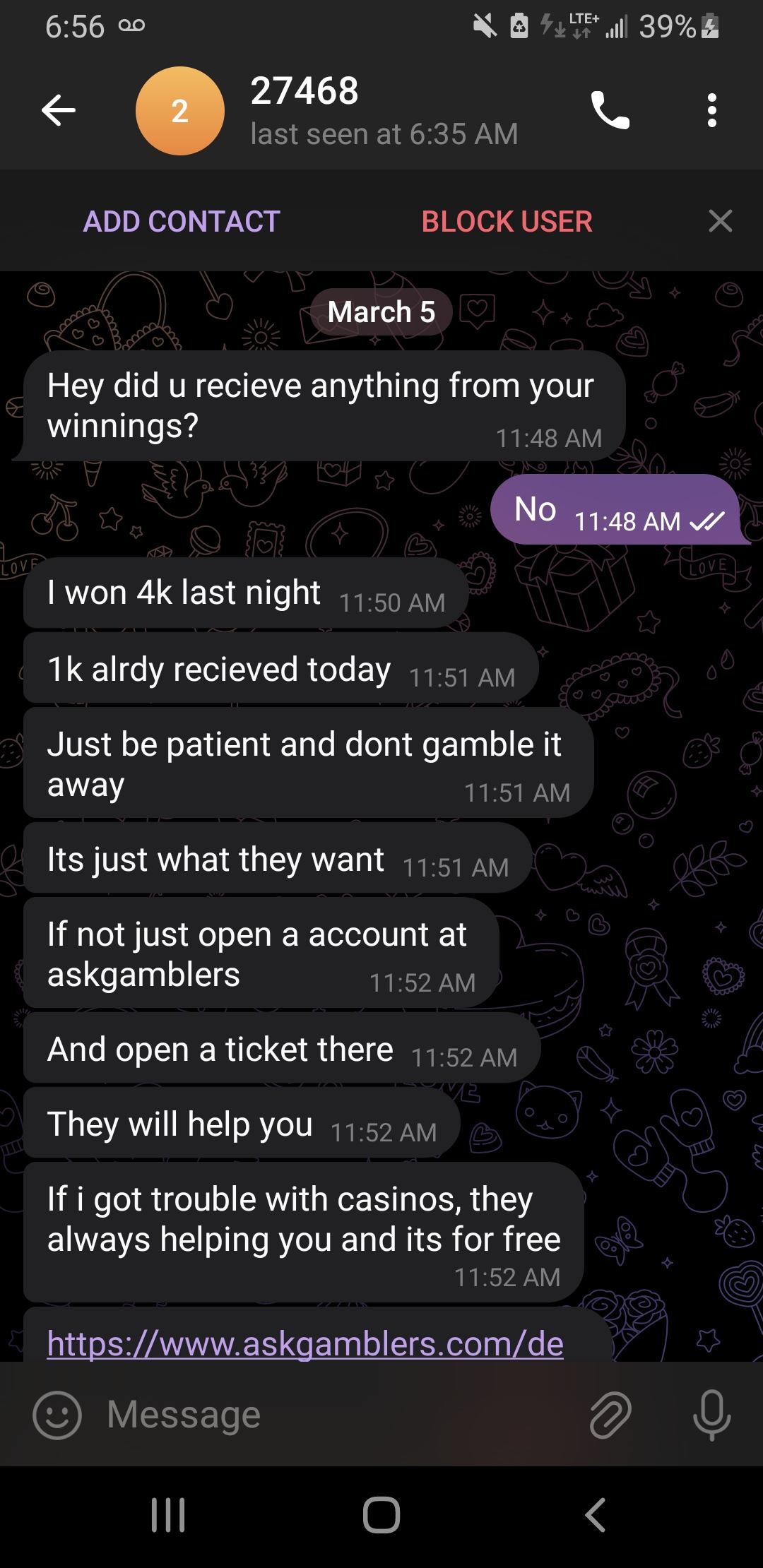Attach a file with the paperclip
Viewport: 763px width, 1568px height.
(610, 1415)
